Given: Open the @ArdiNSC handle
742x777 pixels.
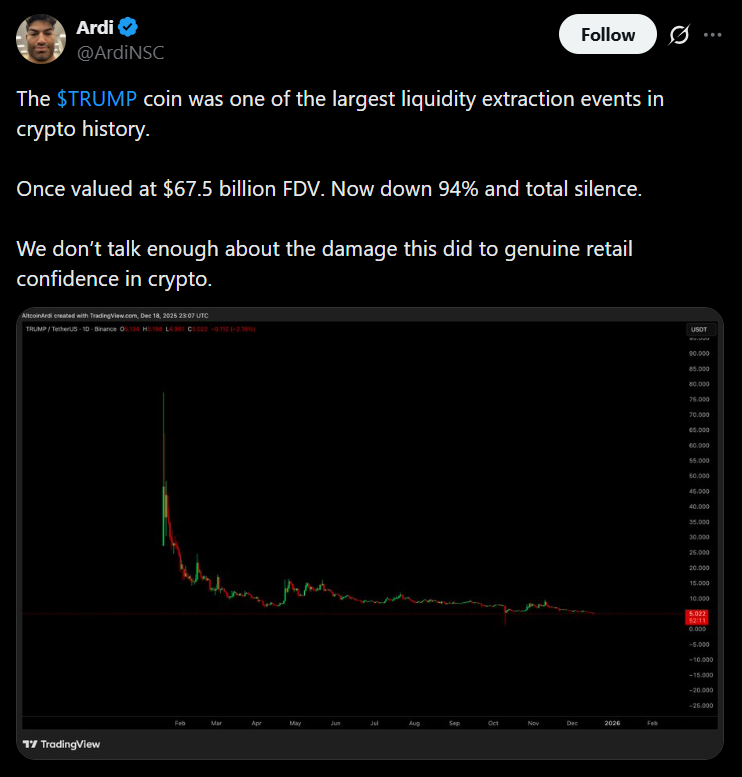Looking at the screenshot, I should [x=120, y=52].
